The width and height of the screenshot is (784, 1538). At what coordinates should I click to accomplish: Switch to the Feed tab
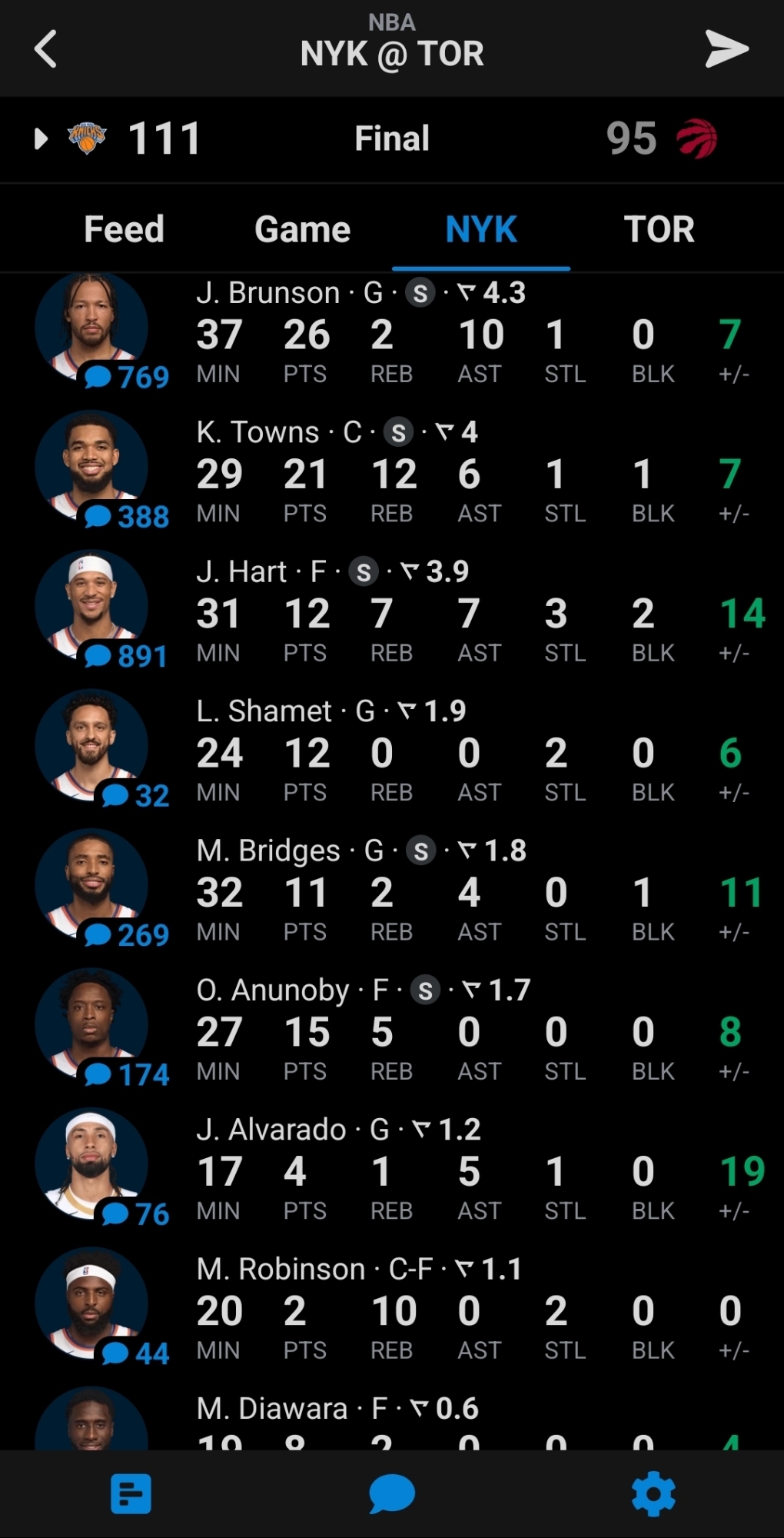(x=124, y=229)
